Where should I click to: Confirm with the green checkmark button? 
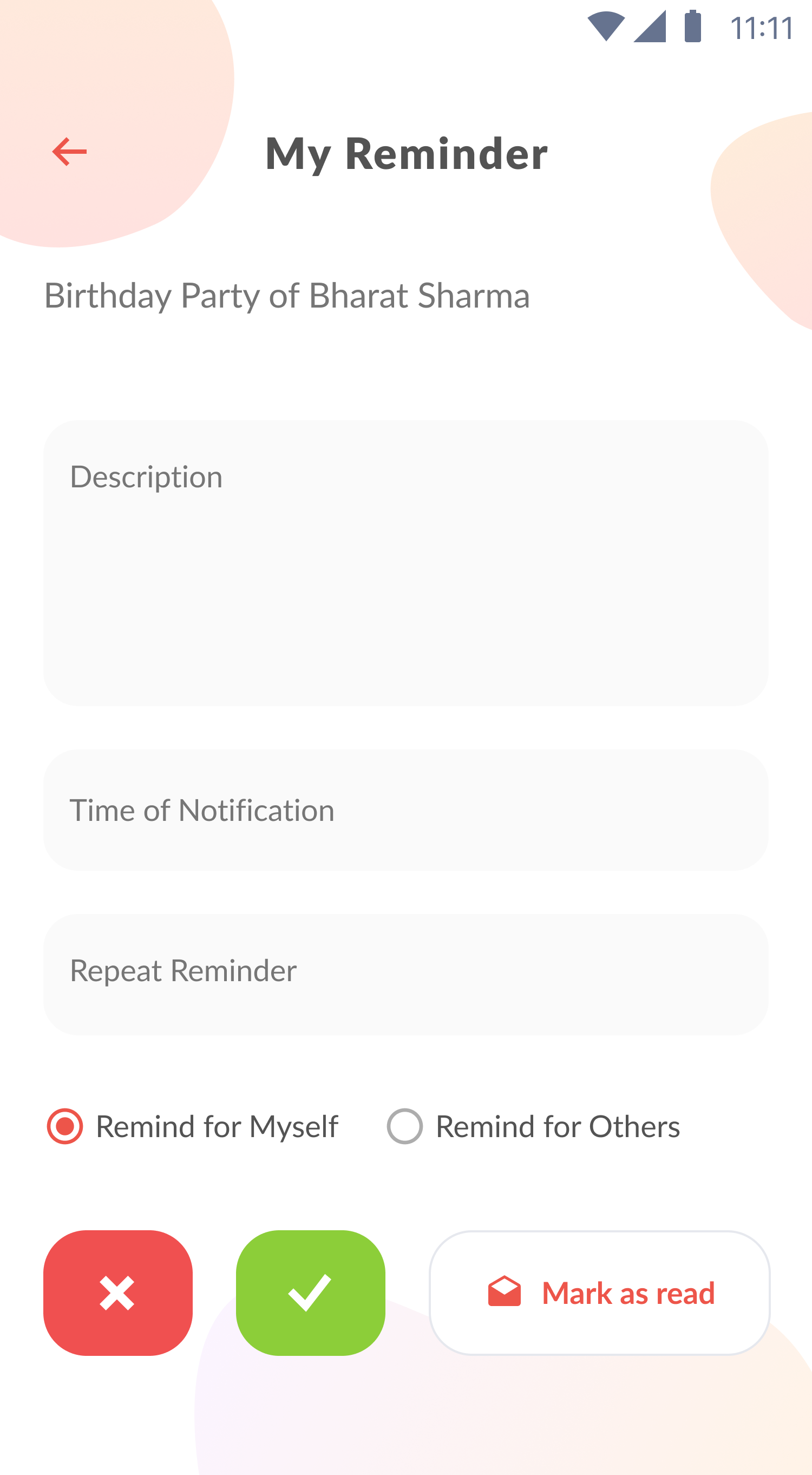pyautogui.click(x=310, y=1293)
